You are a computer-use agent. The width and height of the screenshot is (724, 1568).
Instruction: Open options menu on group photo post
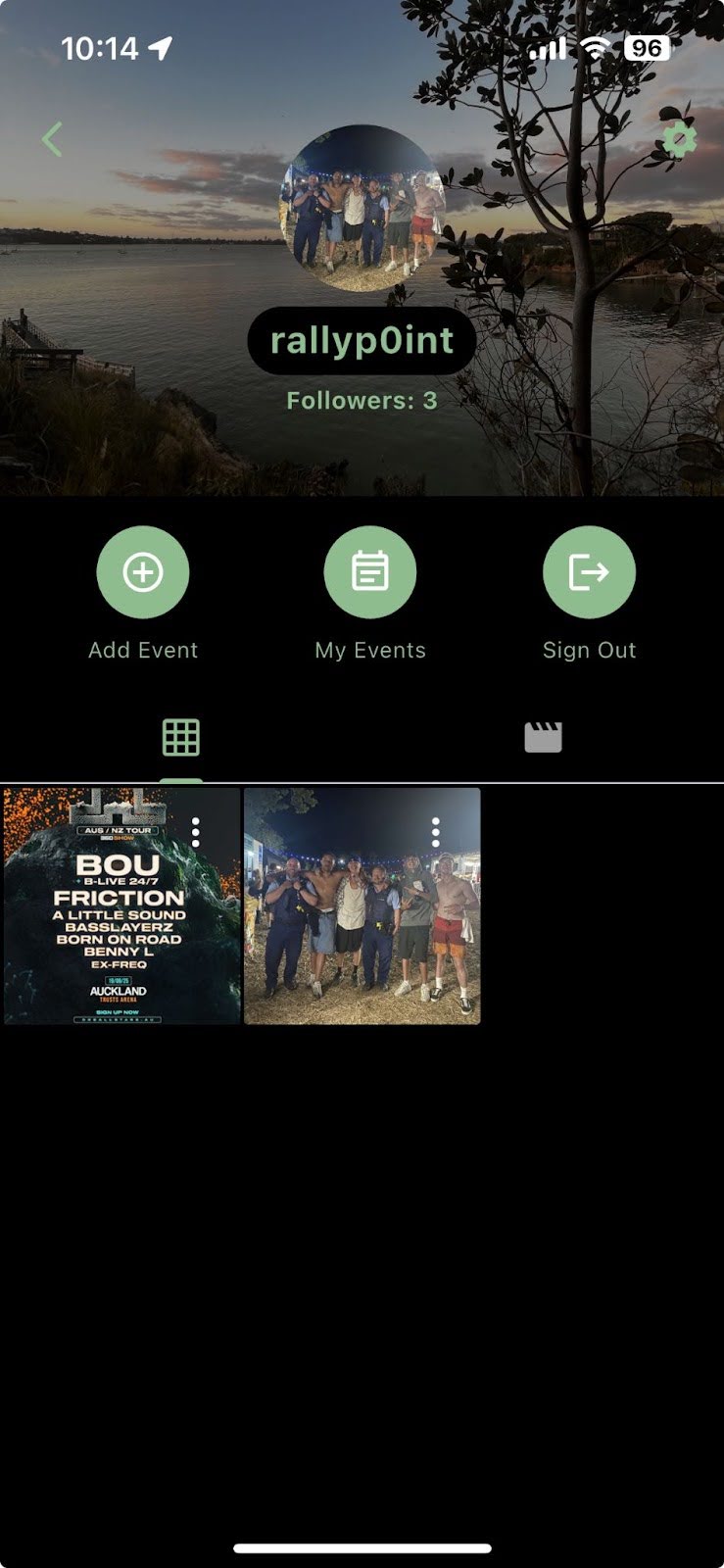point(436,832)
